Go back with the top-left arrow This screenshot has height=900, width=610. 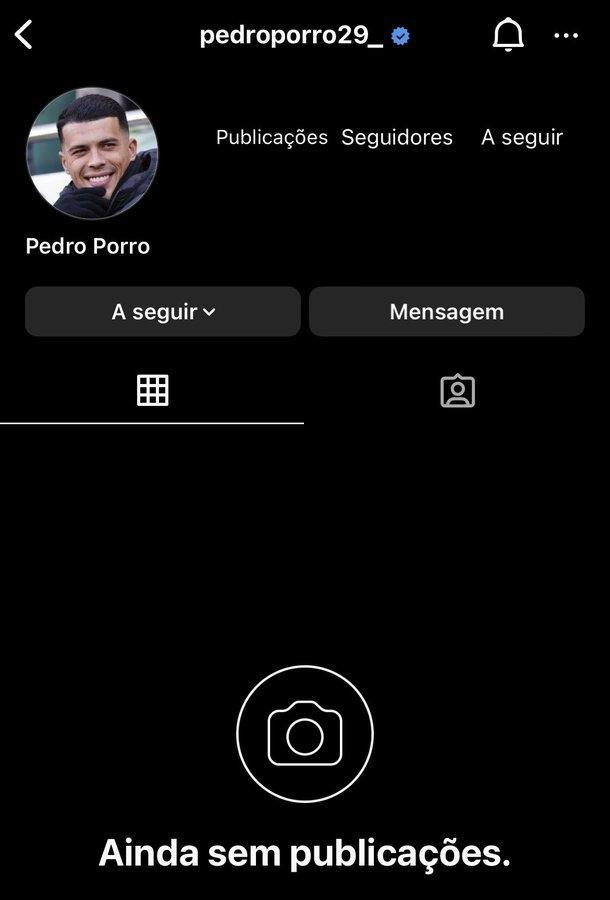tap(24, 35)
